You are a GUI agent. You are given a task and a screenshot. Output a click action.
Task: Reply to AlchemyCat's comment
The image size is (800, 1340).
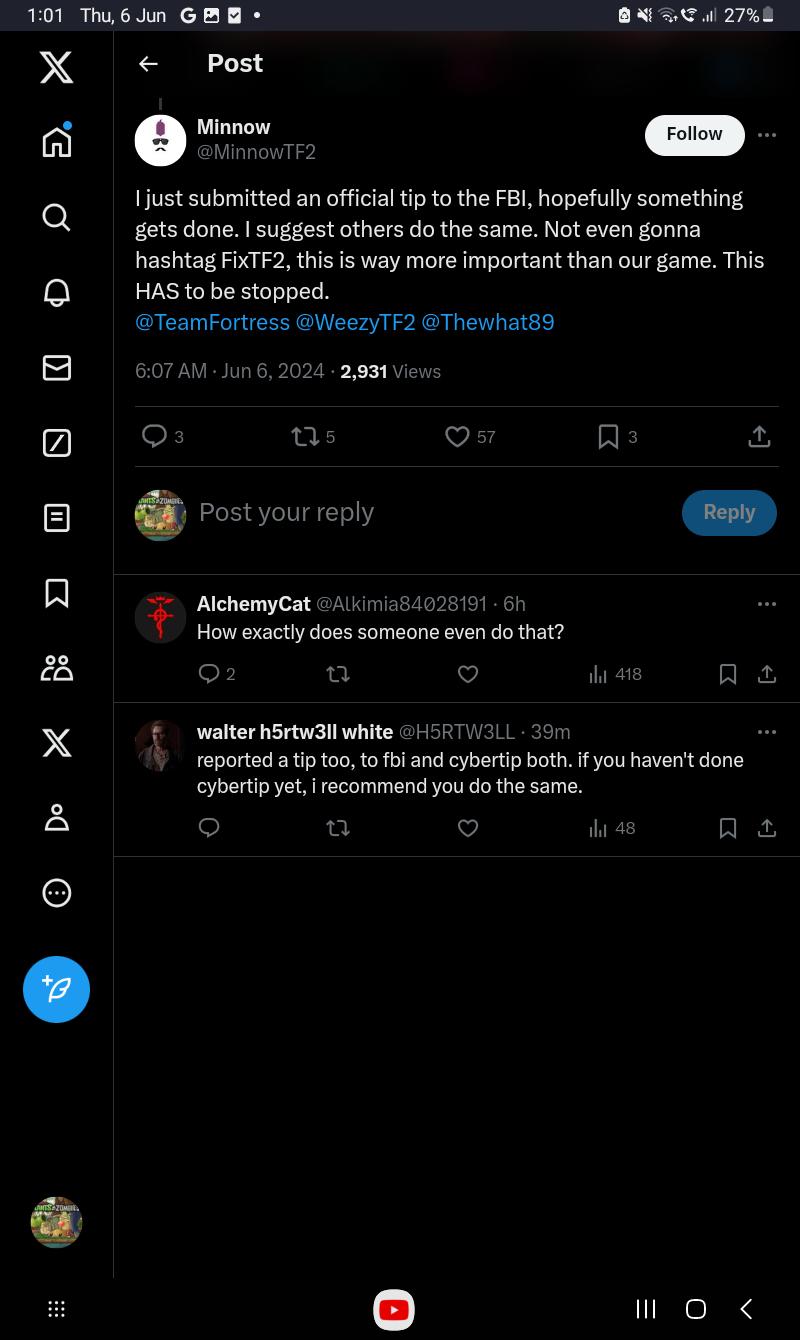[209, 674]
